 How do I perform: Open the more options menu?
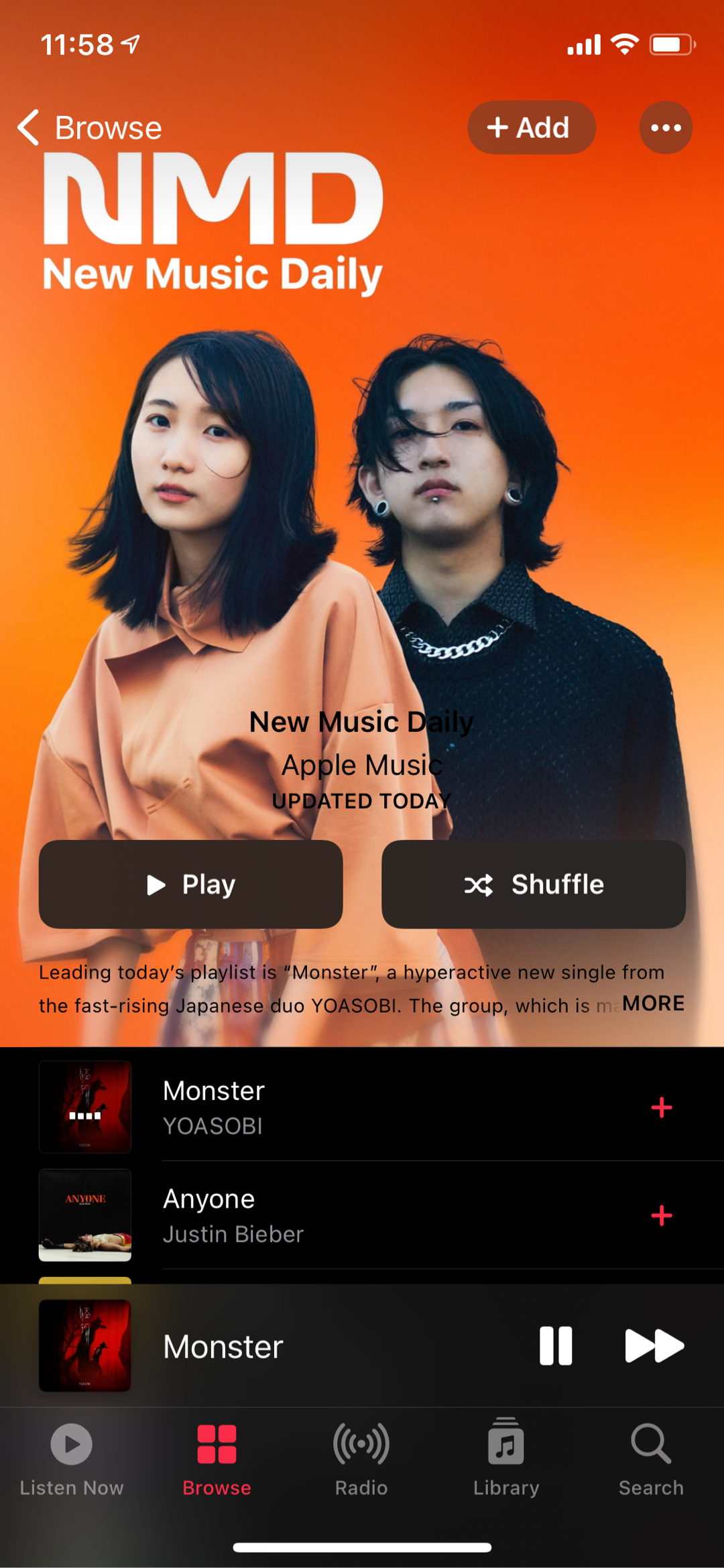coord(665,127)
